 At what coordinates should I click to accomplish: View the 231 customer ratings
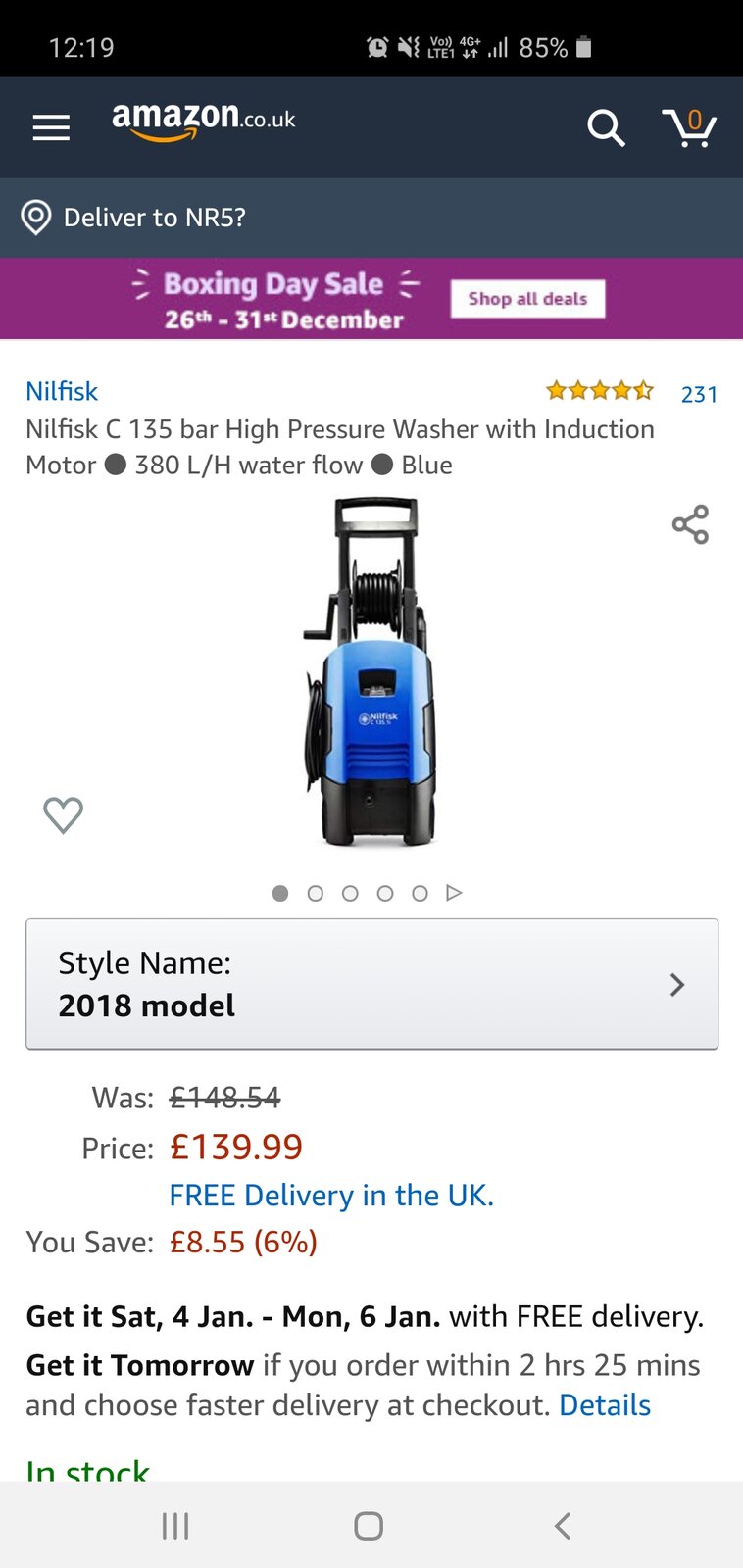(698, 394)
